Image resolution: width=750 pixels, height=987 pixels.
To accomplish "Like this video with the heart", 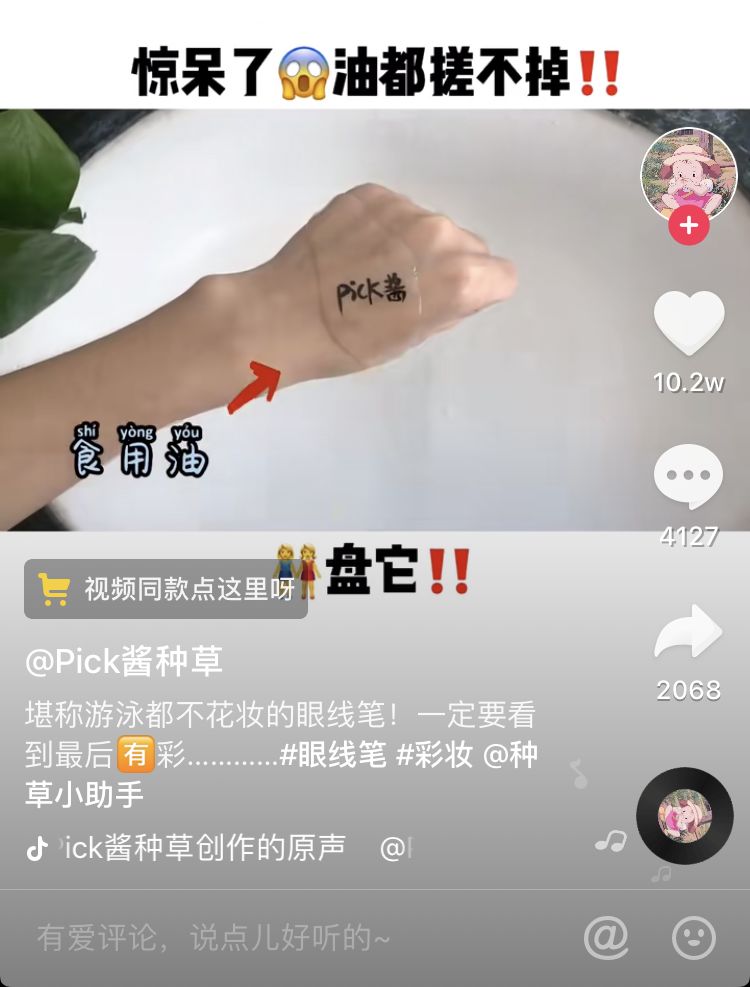I will pos(688,323).
